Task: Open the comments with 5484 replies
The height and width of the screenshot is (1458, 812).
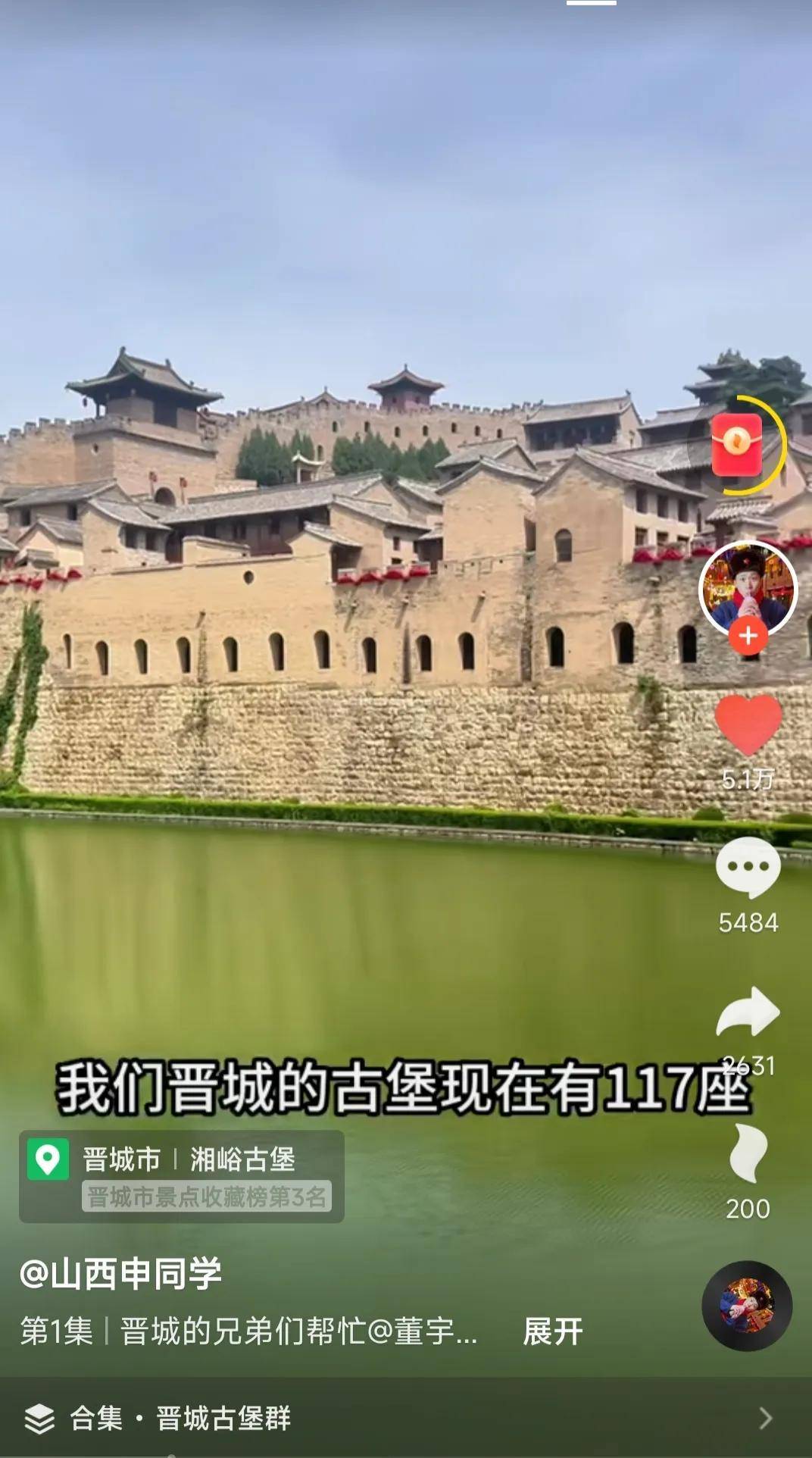Action: (x=748, y=868)
